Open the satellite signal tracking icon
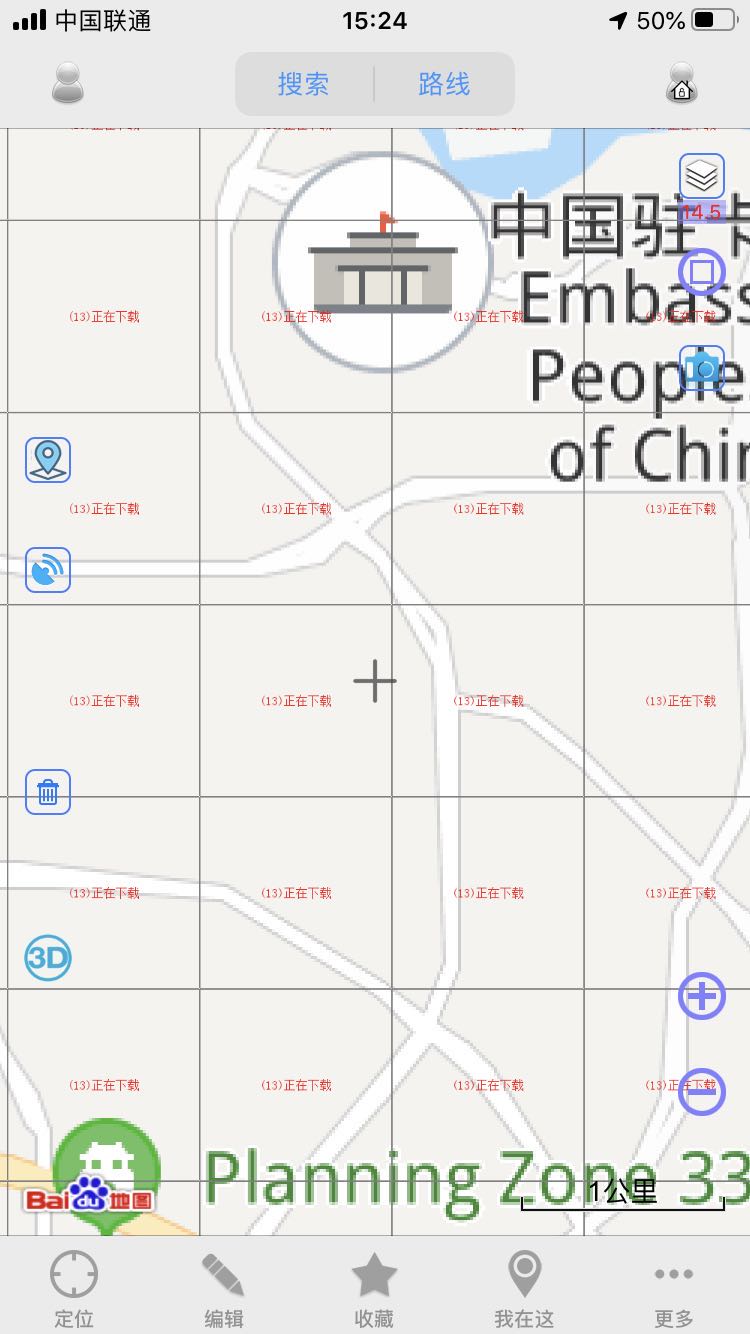Screen dimensions: 750x1334 click(x=48, y=570)
